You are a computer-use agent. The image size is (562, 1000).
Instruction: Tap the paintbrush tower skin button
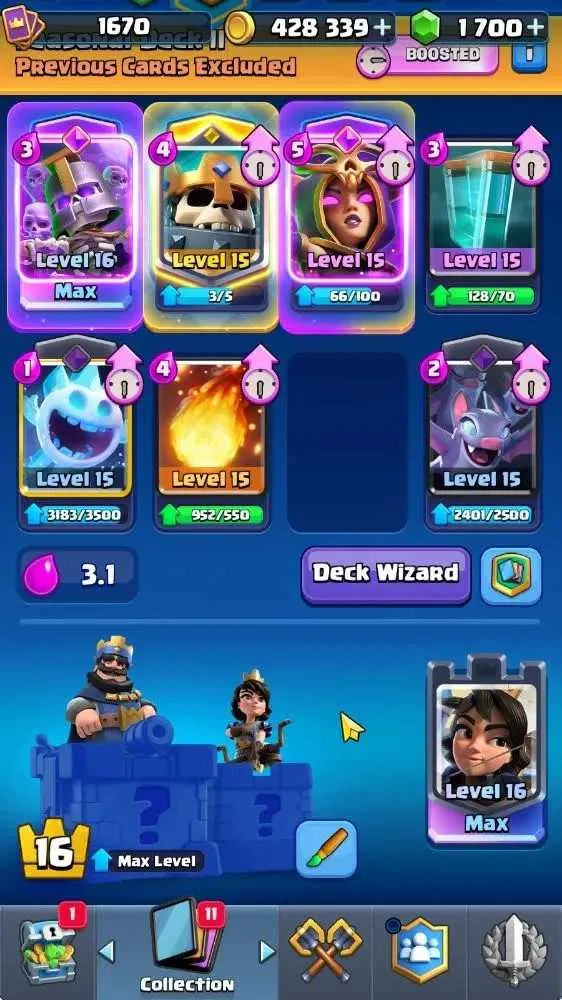click(x=327, y=849)
